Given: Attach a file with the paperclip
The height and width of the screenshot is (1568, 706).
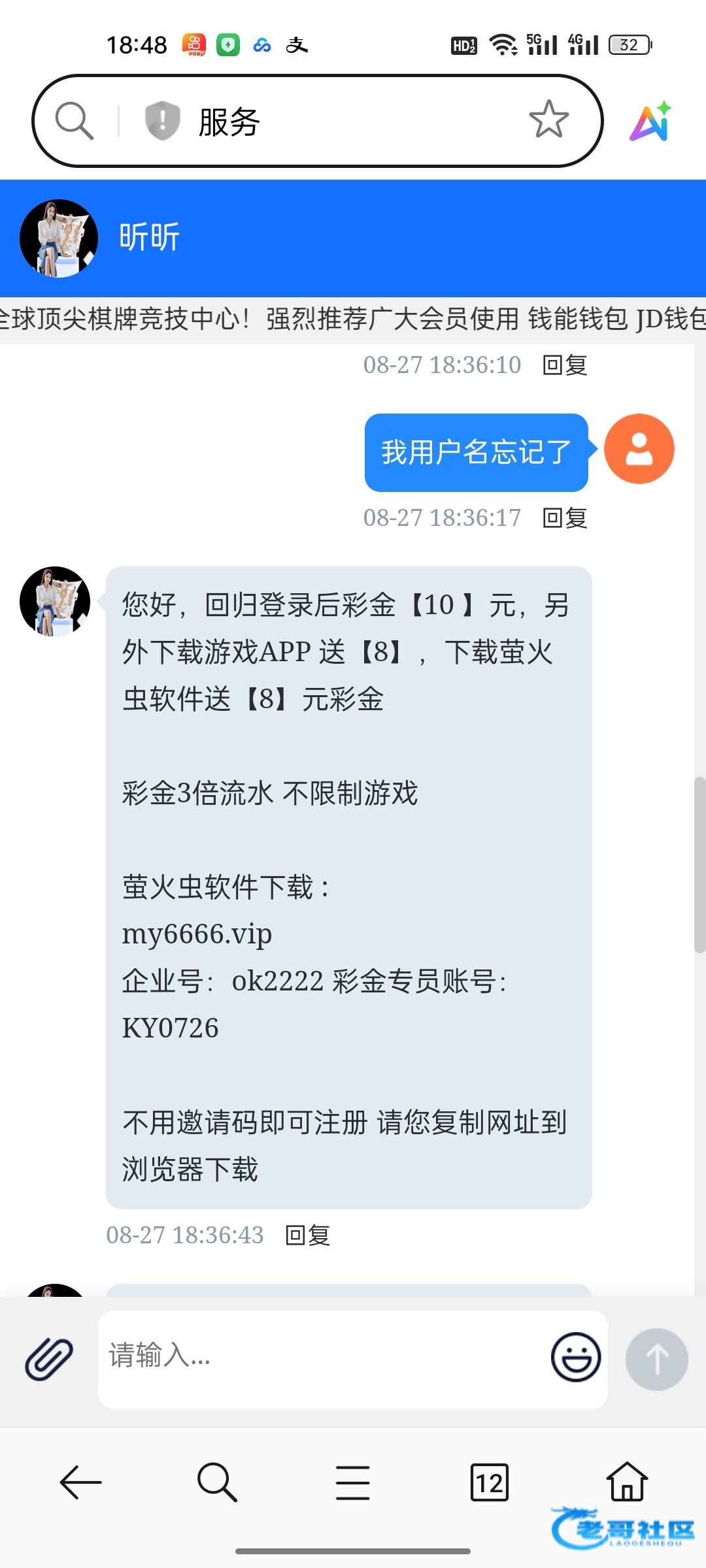Looking at the screenshot, I should click(48, 1358).
